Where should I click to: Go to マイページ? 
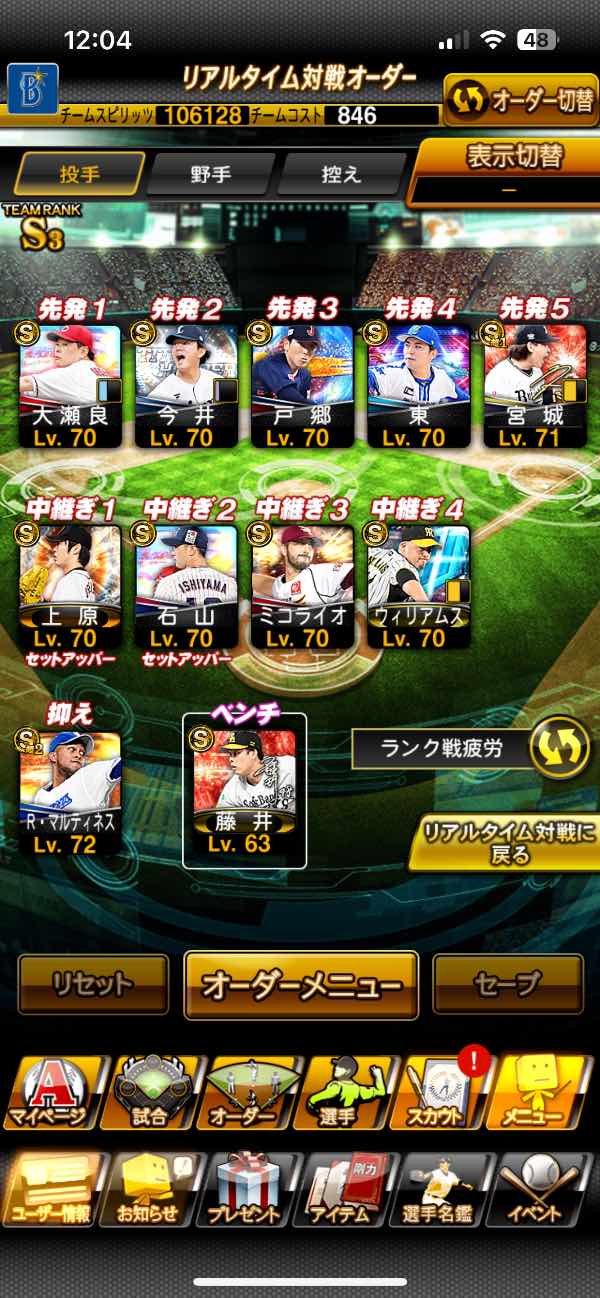pyautogui.click(x=55, y=1092)
